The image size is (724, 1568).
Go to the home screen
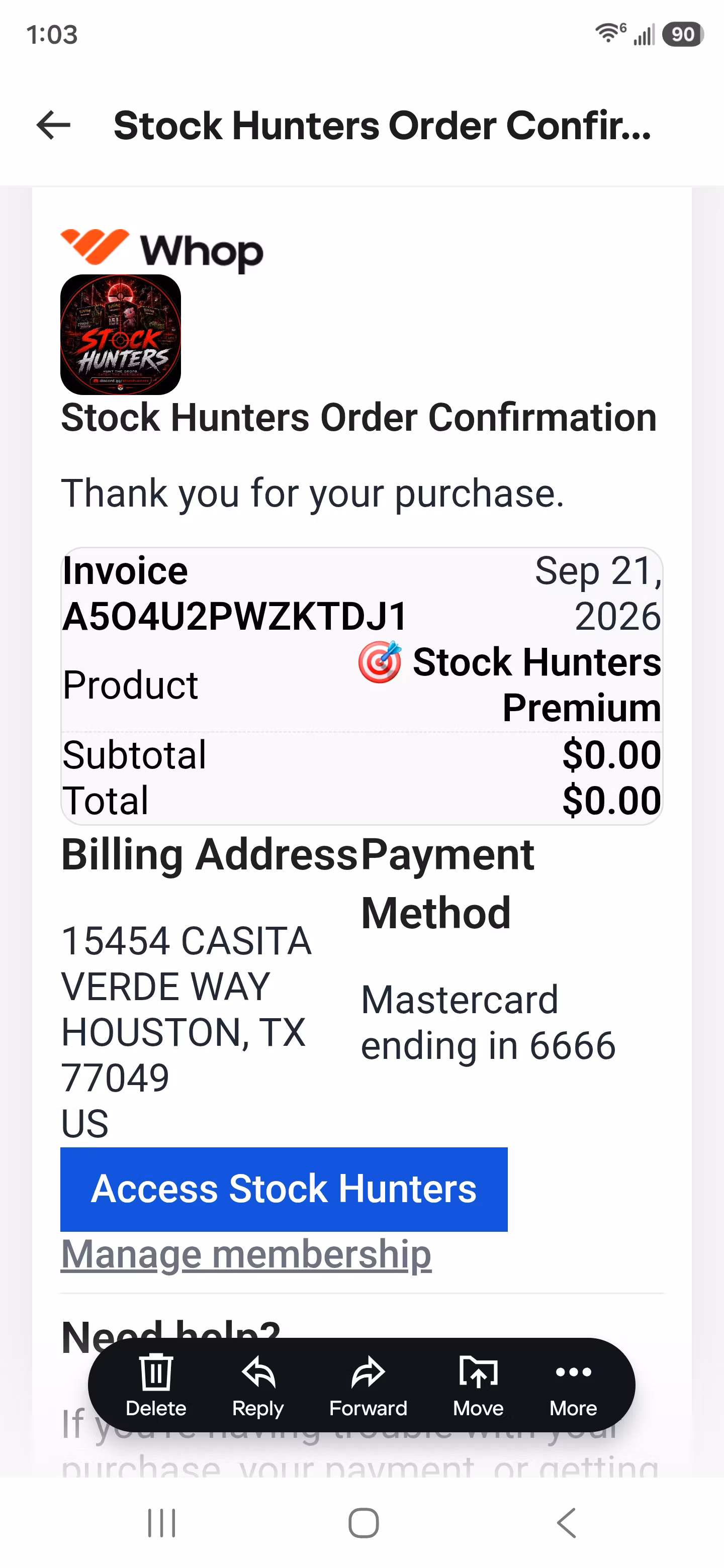pyautogui.click(x=364, y=1523)
